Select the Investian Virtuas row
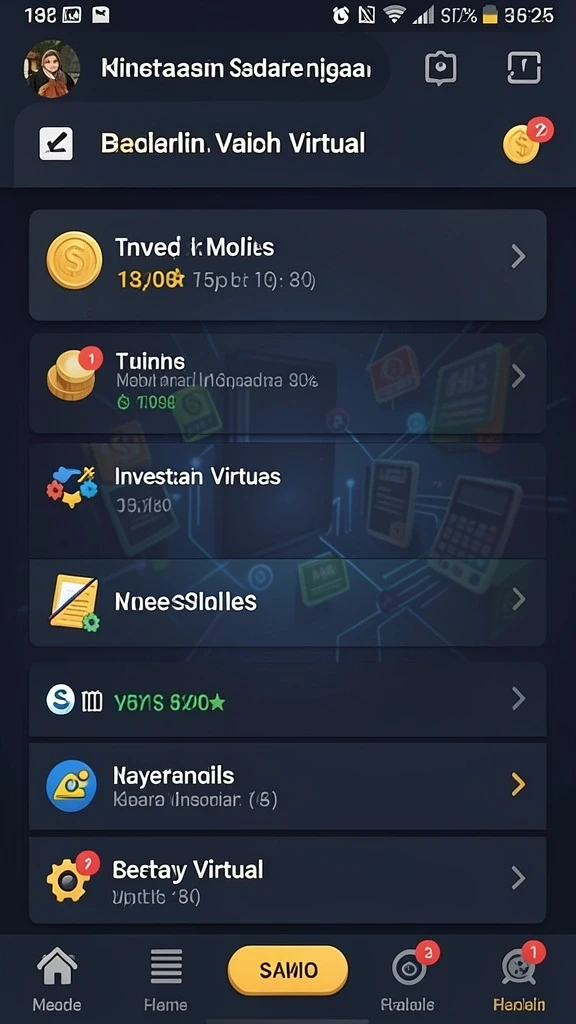Viewport: 576px width, 1024px height. tap(287, 500)
